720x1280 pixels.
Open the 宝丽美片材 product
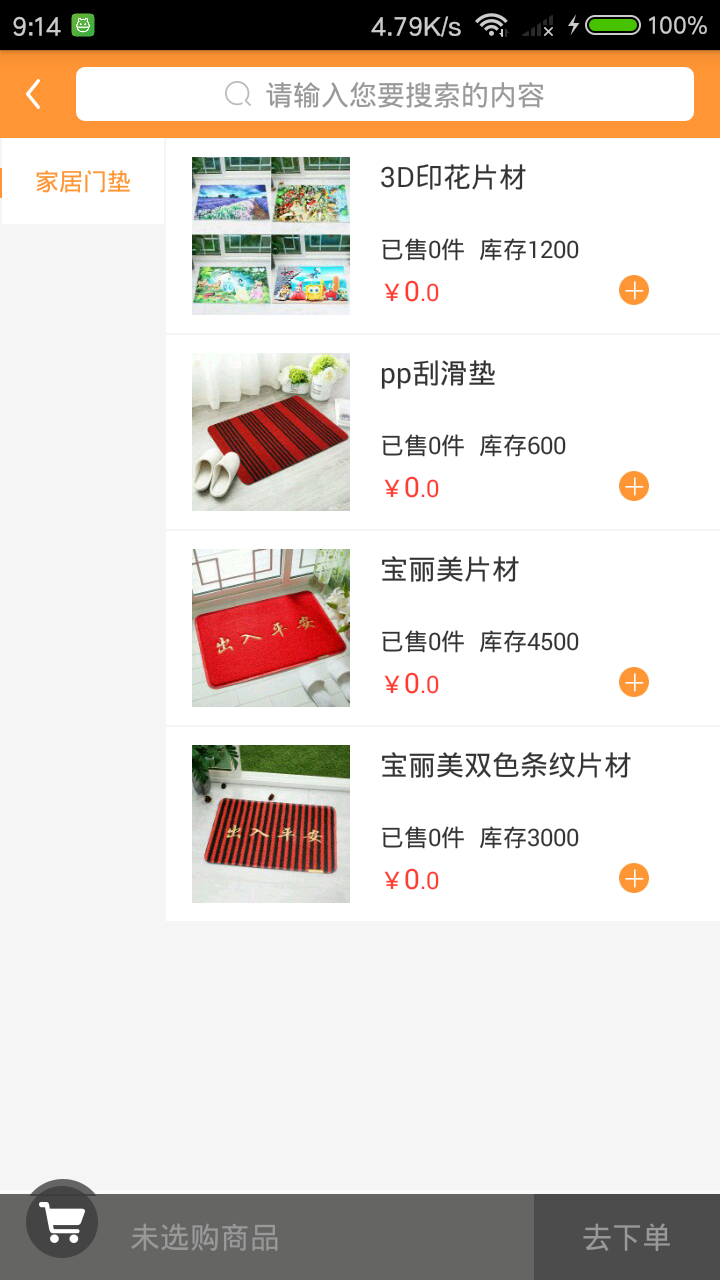[450, 570]
